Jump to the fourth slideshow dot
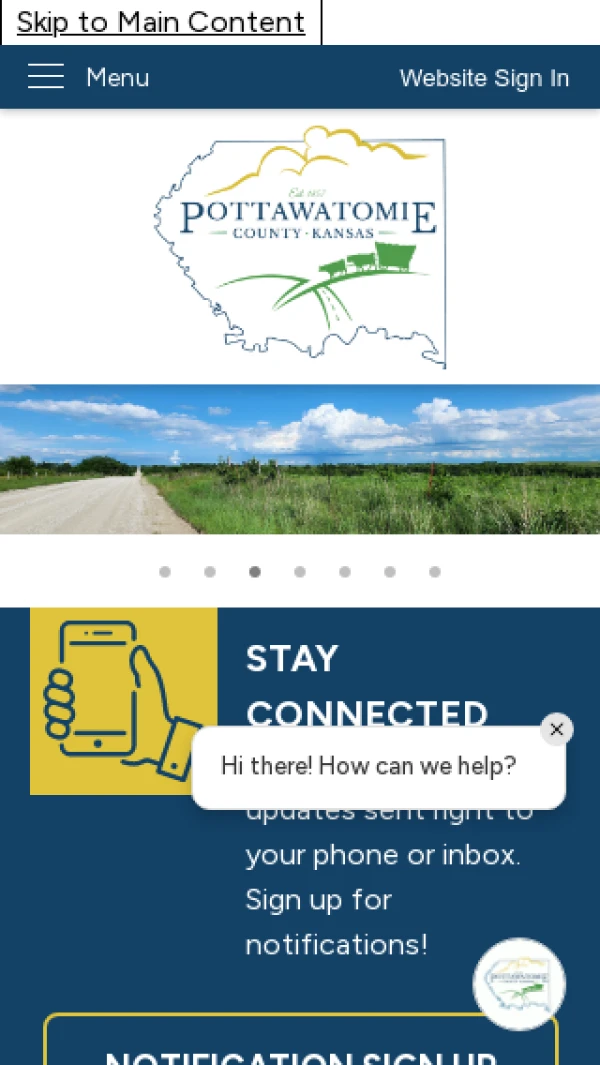 pyautogui.click(x=300, y=572)
